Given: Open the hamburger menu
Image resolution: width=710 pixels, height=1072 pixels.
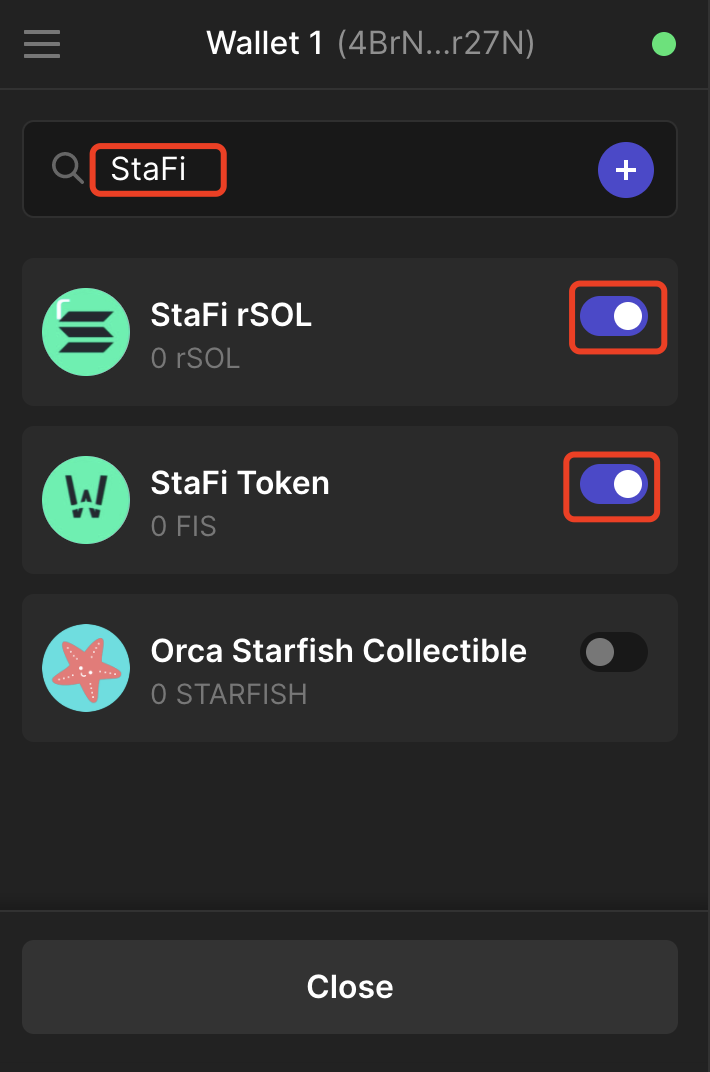Looking at the screenshot, I should coord(41,44).
